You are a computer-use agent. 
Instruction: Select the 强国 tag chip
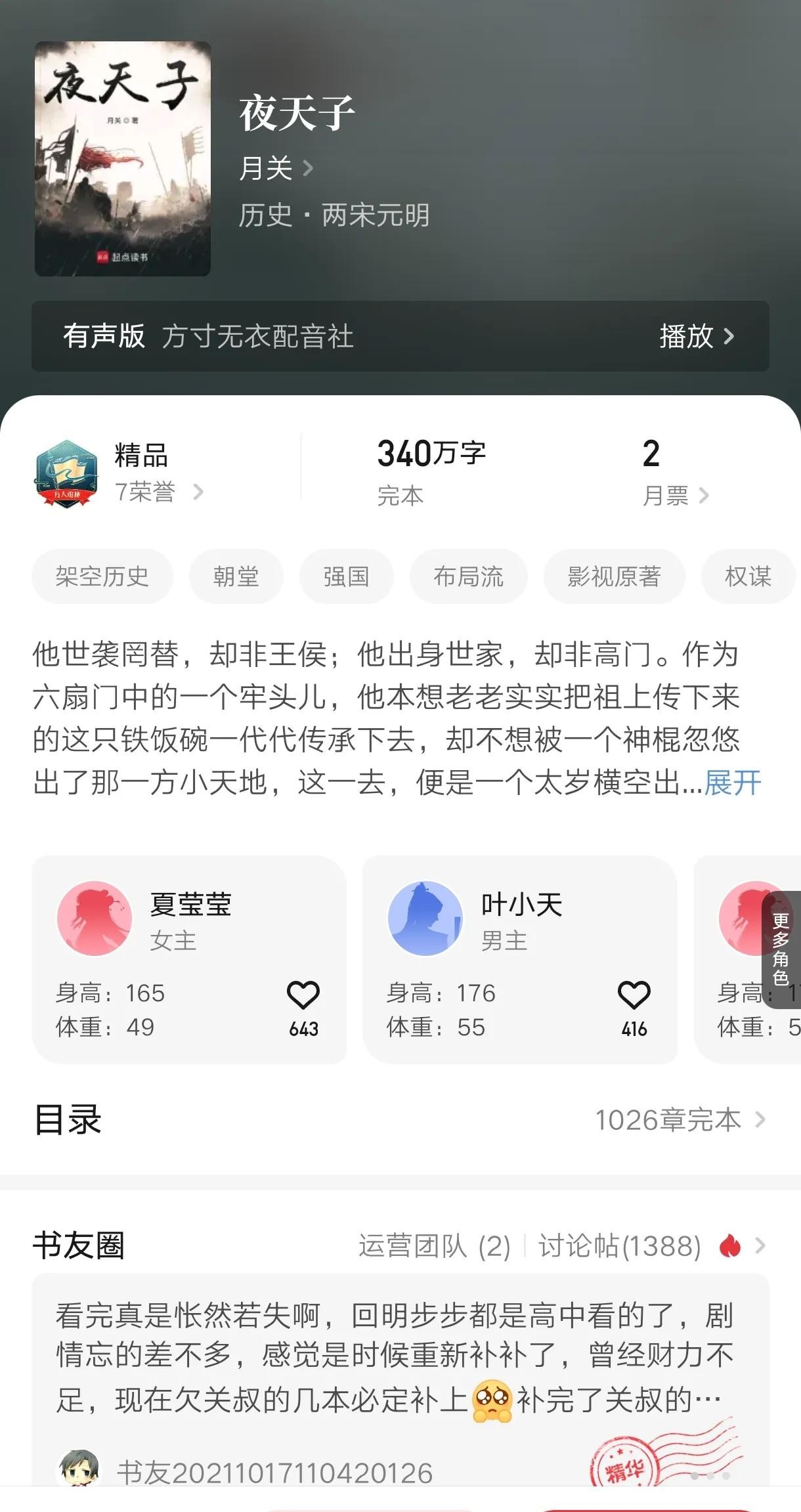[346, 576]
